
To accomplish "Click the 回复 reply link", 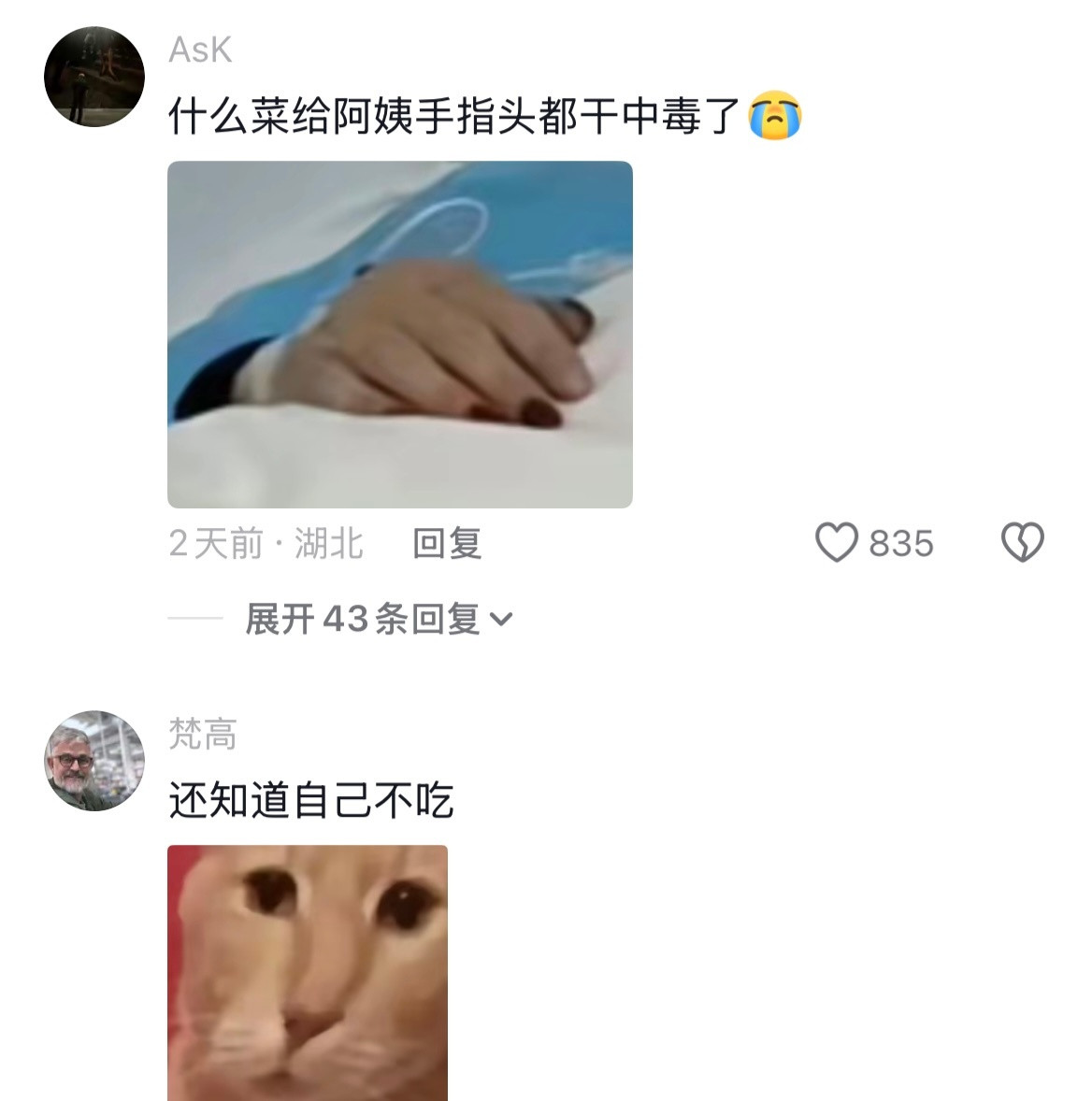I will click(447, 542).
